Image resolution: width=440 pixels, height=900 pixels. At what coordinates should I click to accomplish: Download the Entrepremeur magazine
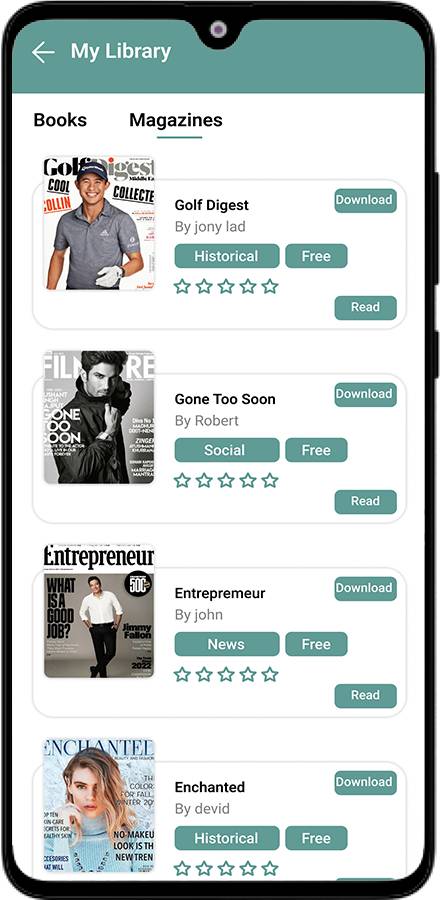click(365, 588)
